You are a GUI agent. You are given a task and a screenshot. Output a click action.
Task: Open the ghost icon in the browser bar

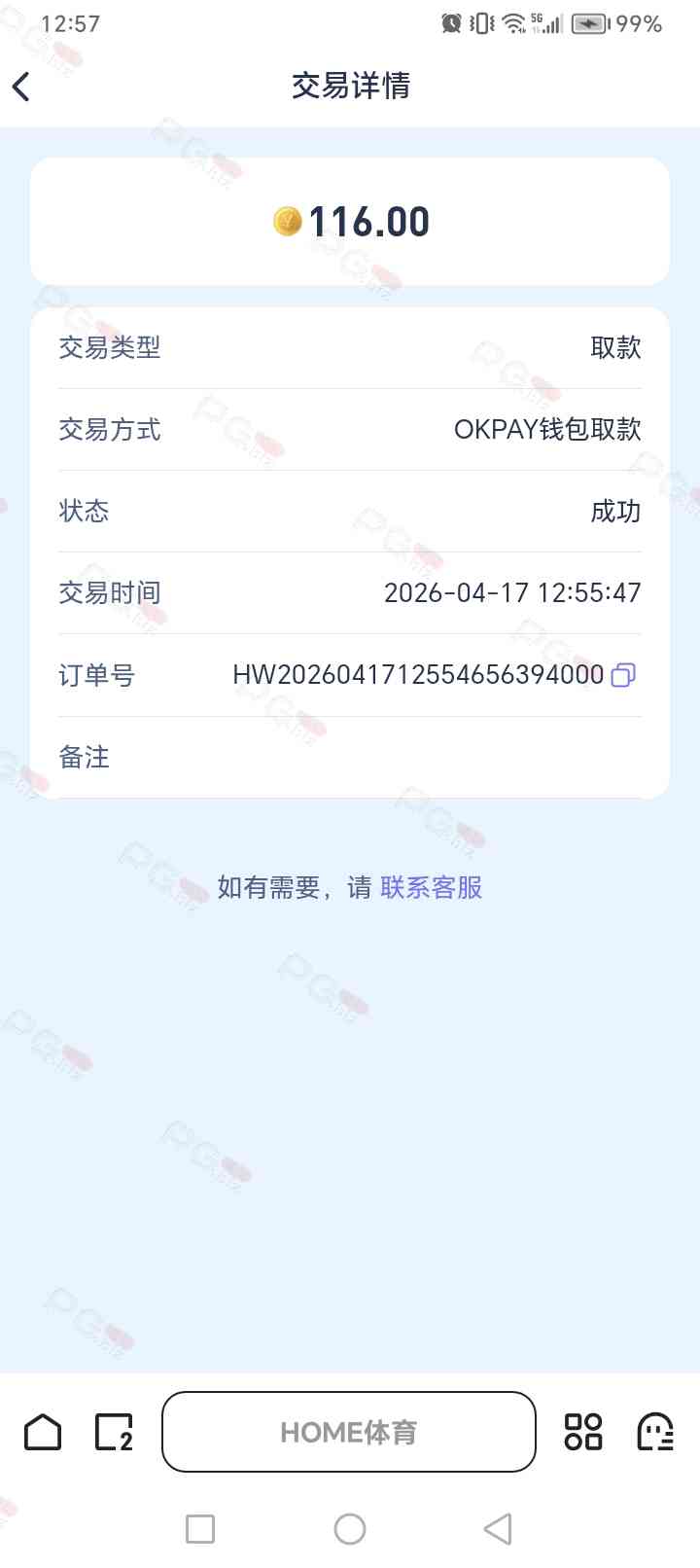pyautogui.click(x=655, y=1432)
